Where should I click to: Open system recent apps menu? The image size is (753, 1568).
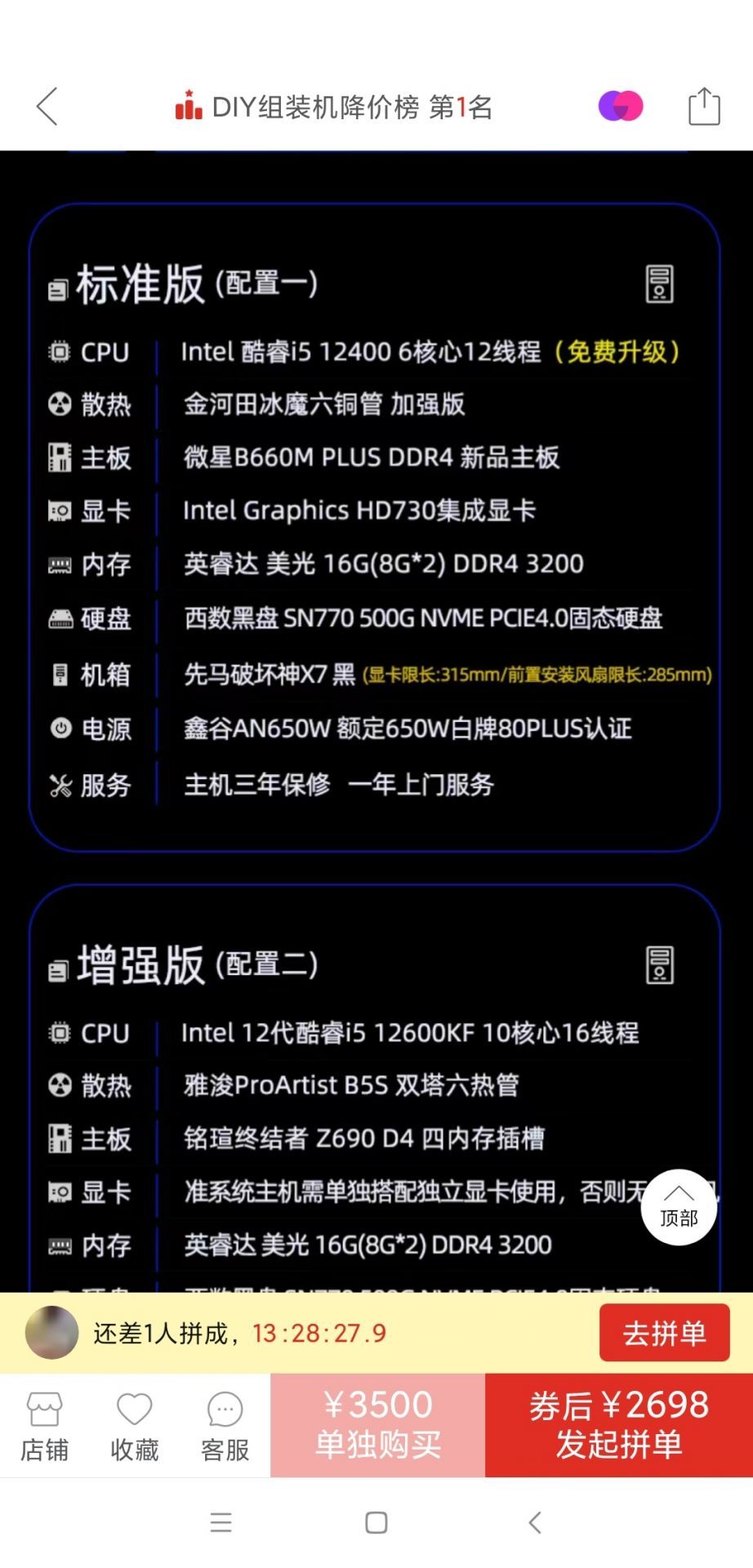221,1522
